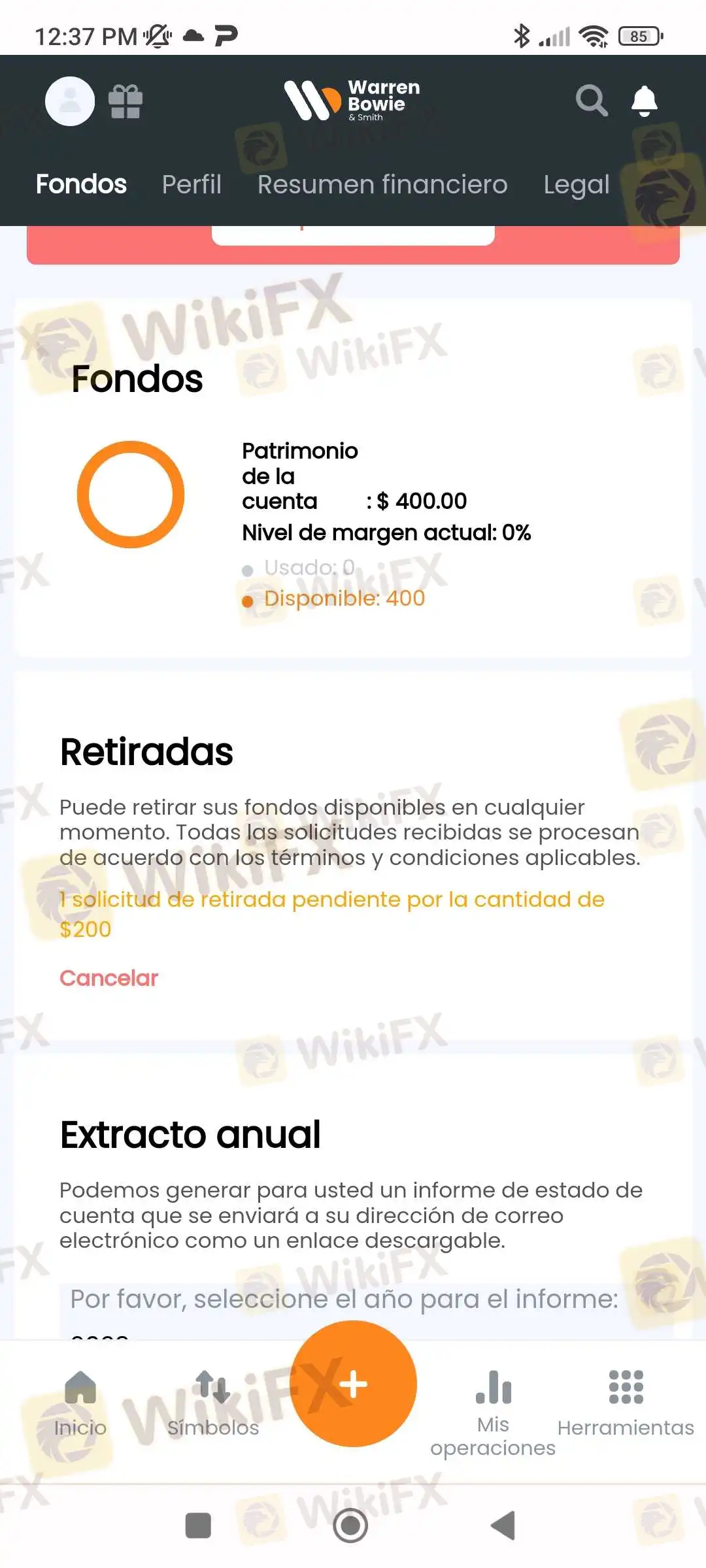Switch to the Resumen financiero tab
The height and width of the screenshot is (1568, 706).
click(382, 184)
